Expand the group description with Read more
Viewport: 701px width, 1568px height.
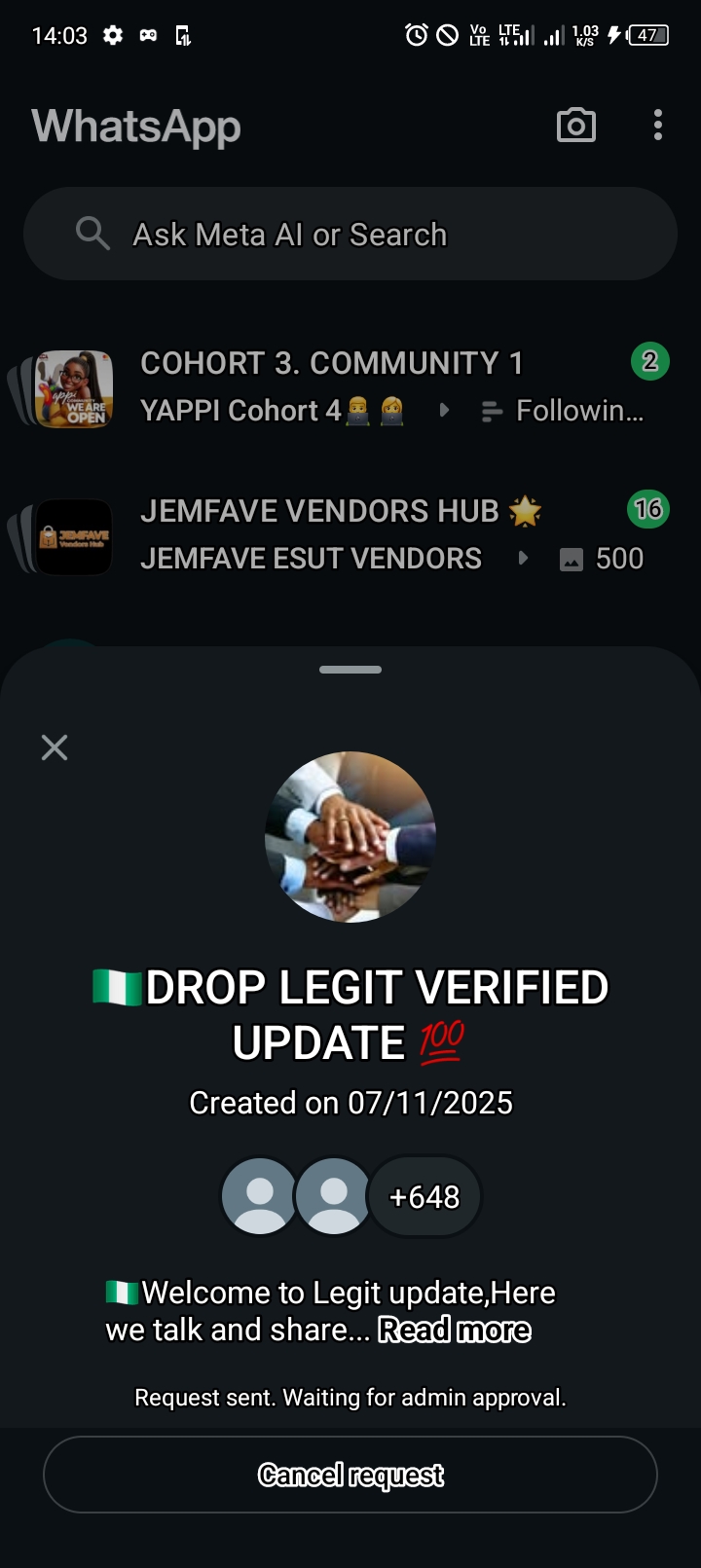point(454,1330)
